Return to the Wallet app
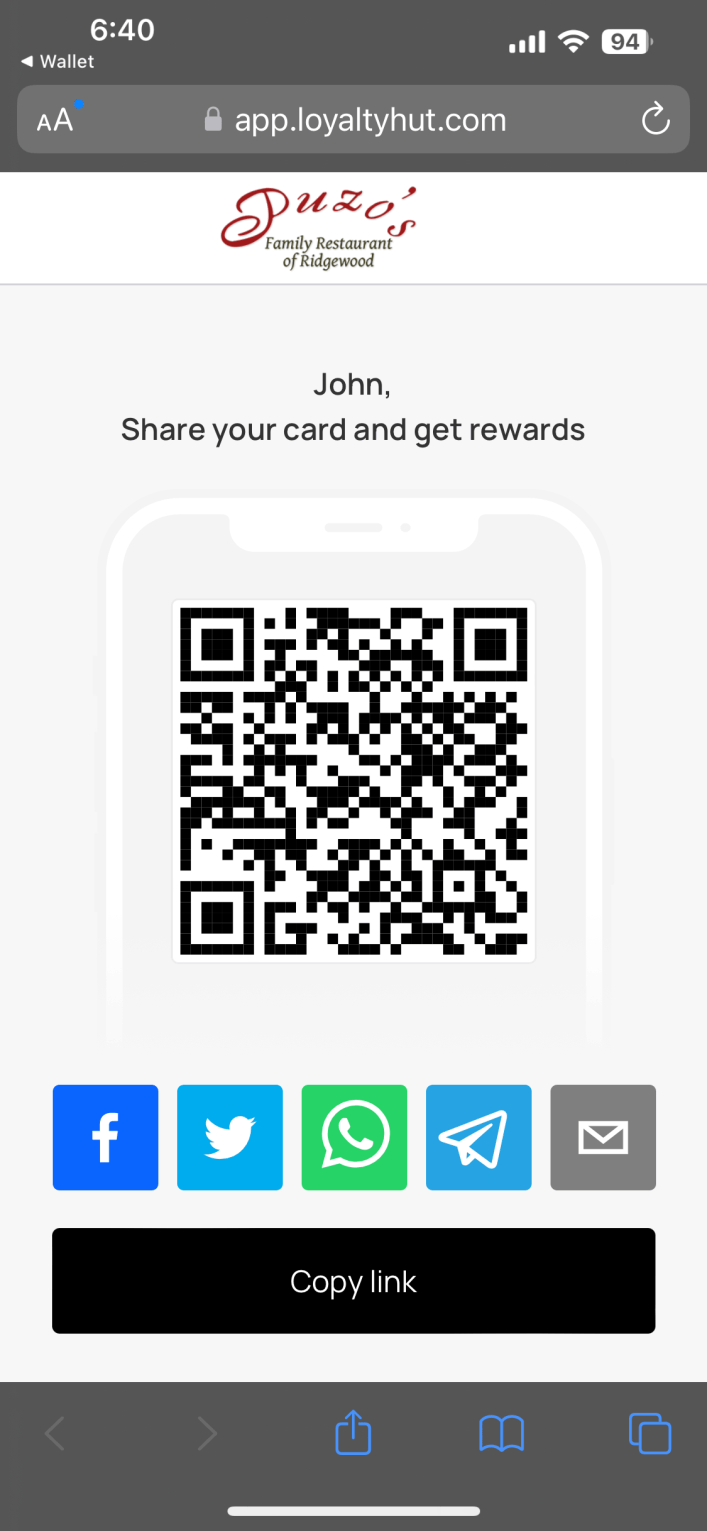This screenshot has width=707, height=1531. pos(58,62)
